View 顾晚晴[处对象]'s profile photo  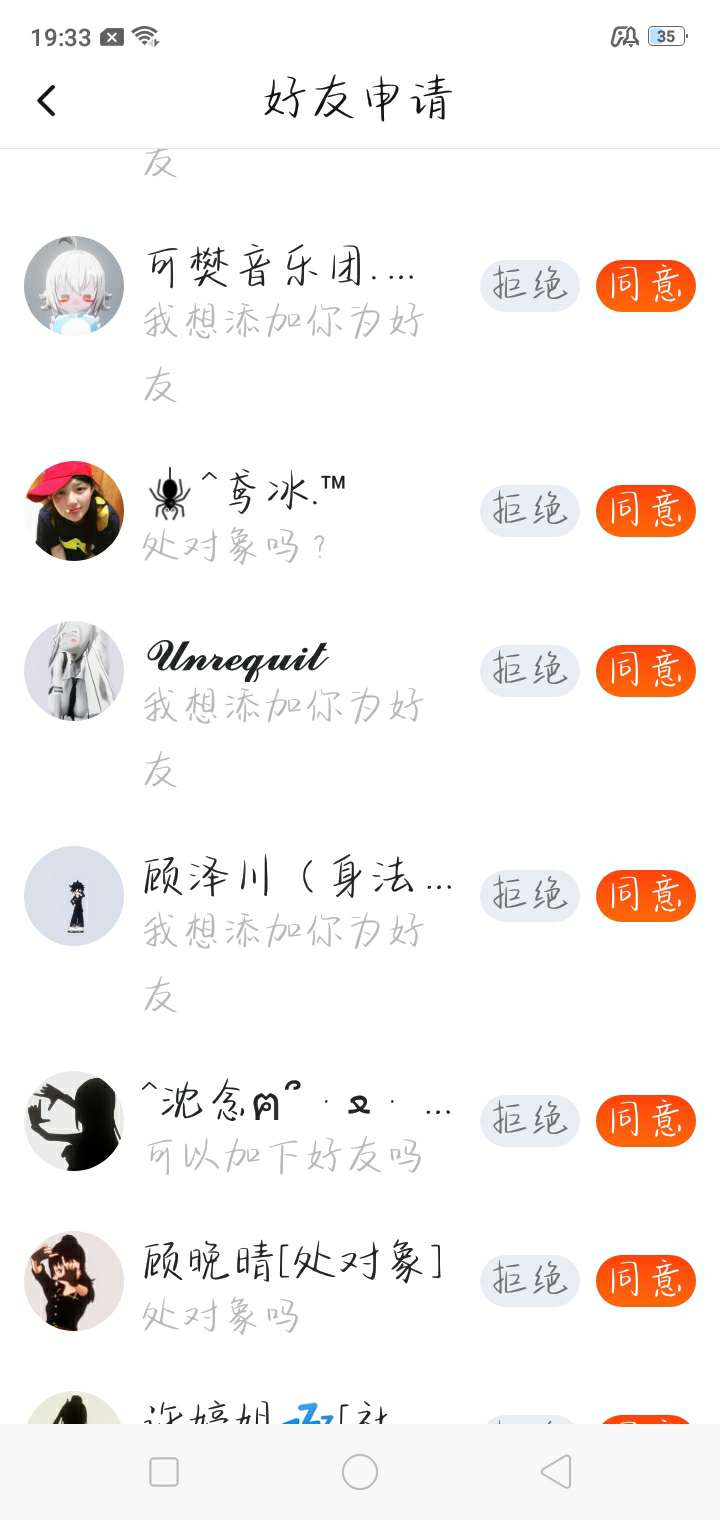click(x=74, y=1280)
